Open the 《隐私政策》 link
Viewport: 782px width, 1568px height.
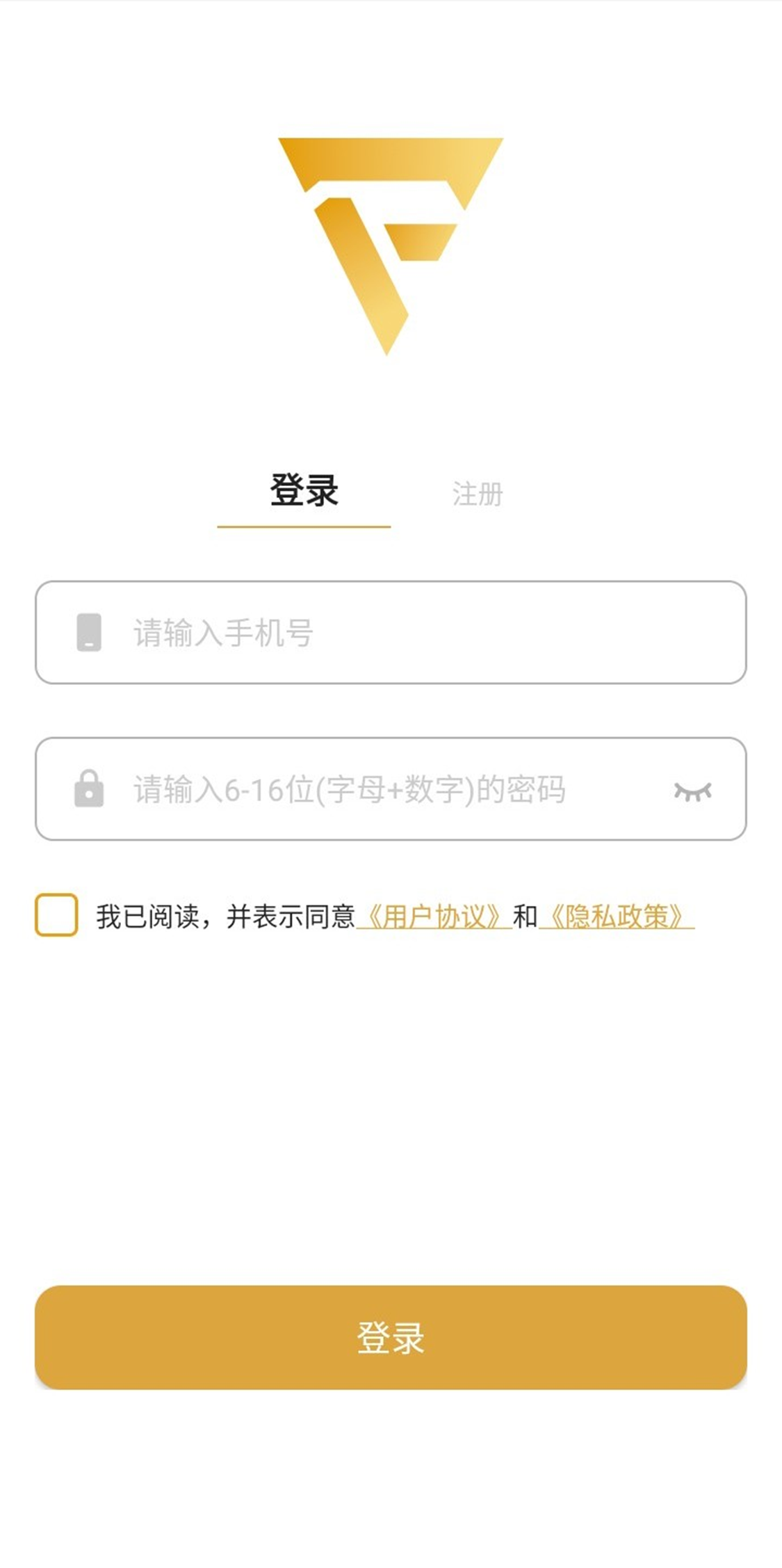pyautogui.click(x=617, y=916)
